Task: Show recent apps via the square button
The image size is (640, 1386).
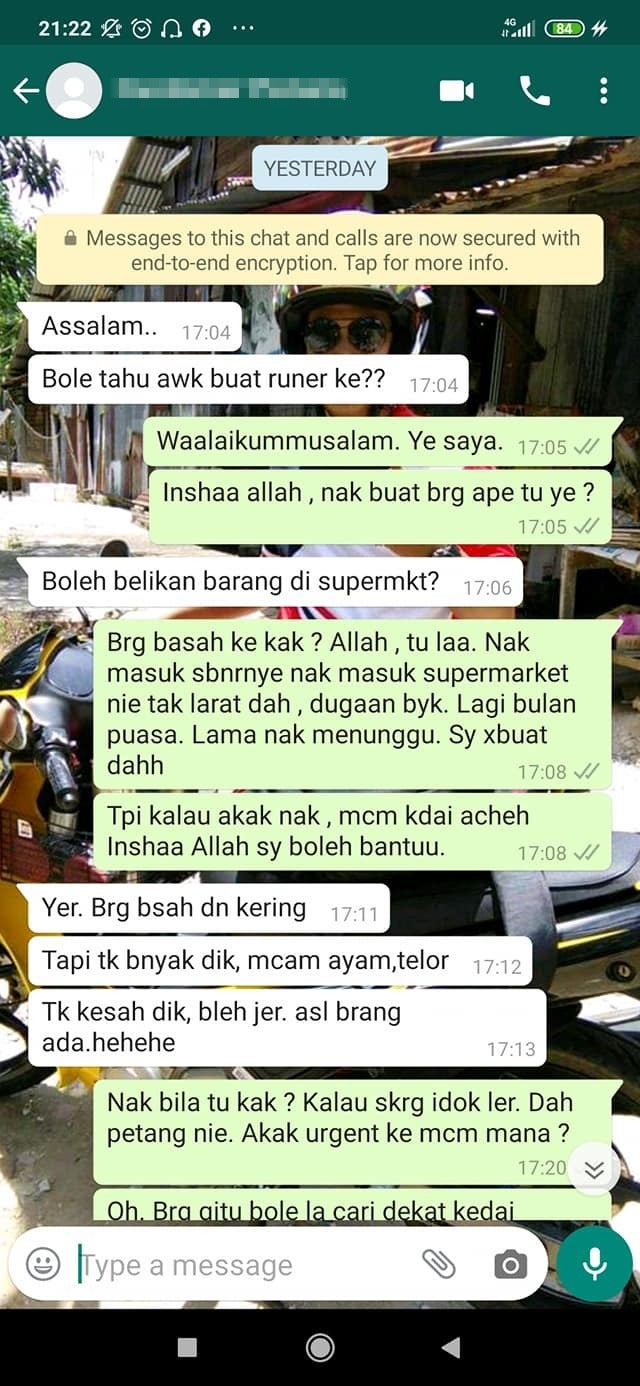Action: [187, 1347]
